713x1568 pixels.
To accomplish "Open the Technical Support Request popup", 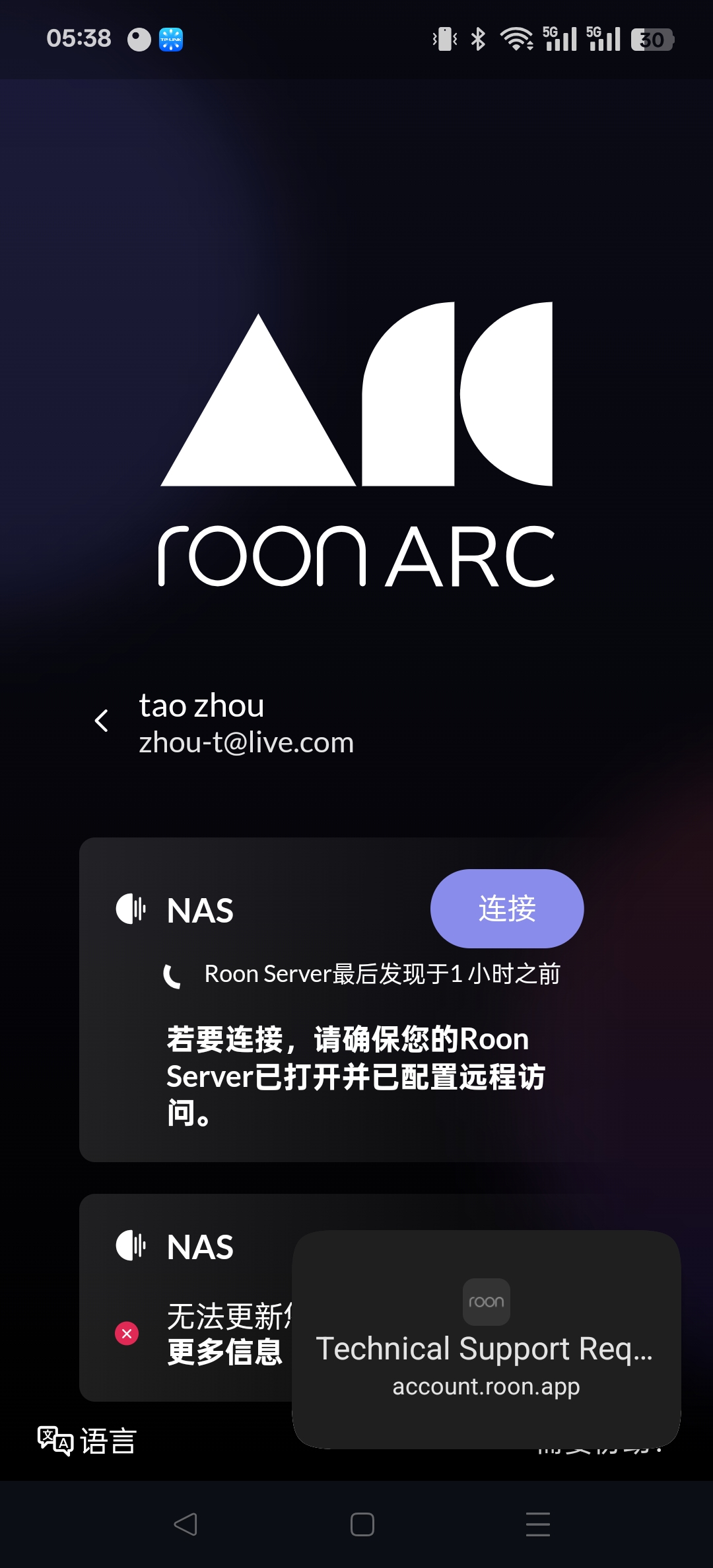I will click(486, 1339).
